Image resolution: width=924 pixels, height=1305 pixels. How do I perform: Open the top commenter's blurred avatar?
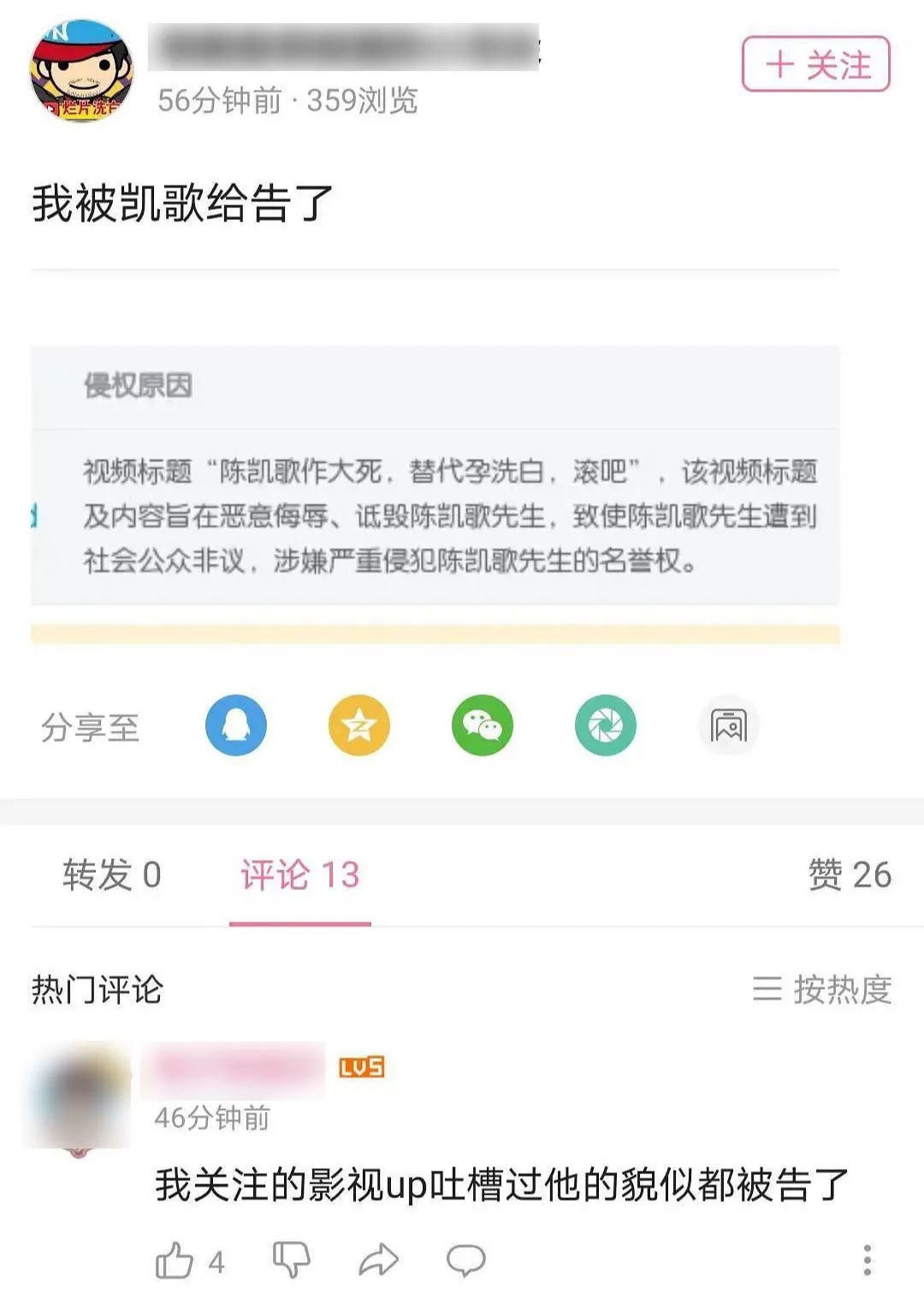click(x=79, y=1096)
